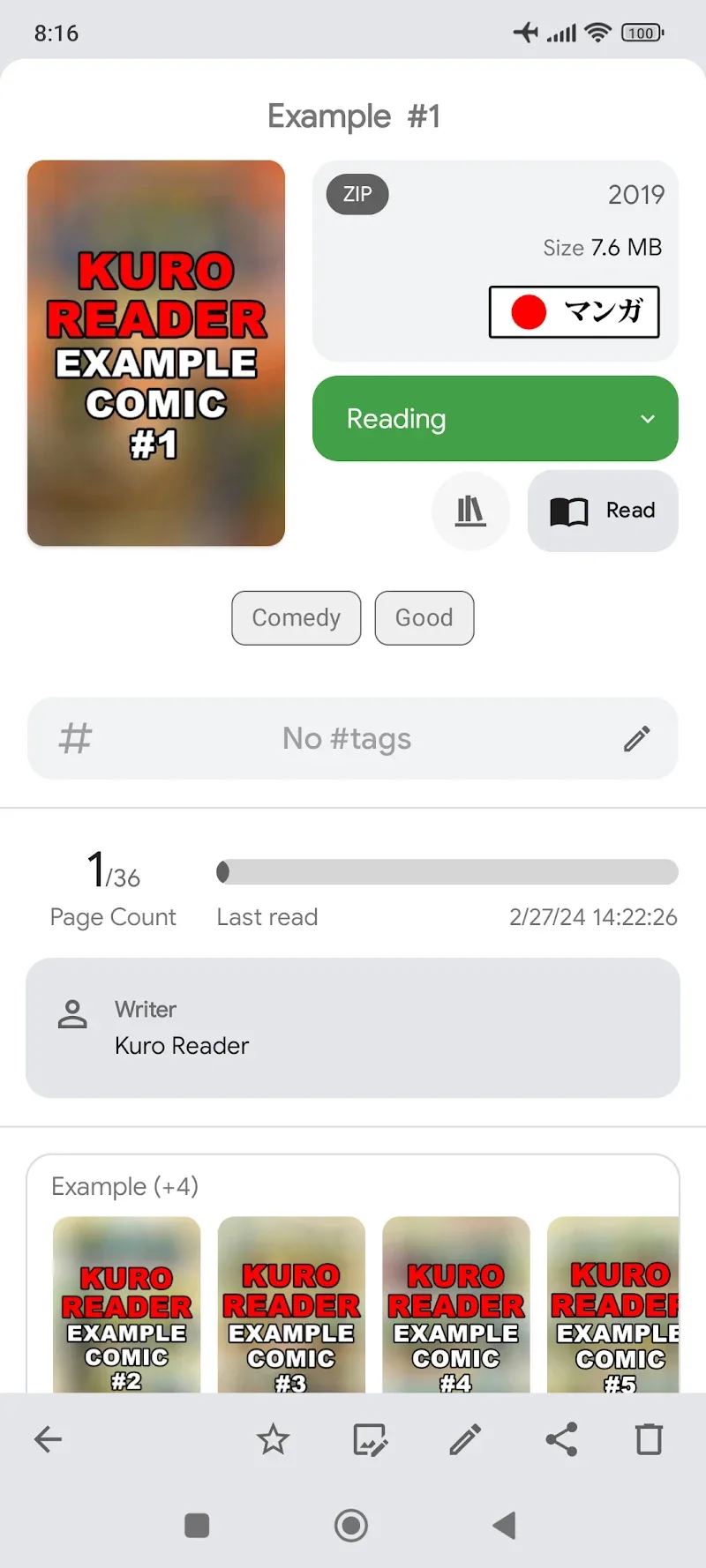Open Example Comic #3 thumbnail
Image resolution: width=706 pixels, height=1568 pixels.
click(x=291, y=1305)
